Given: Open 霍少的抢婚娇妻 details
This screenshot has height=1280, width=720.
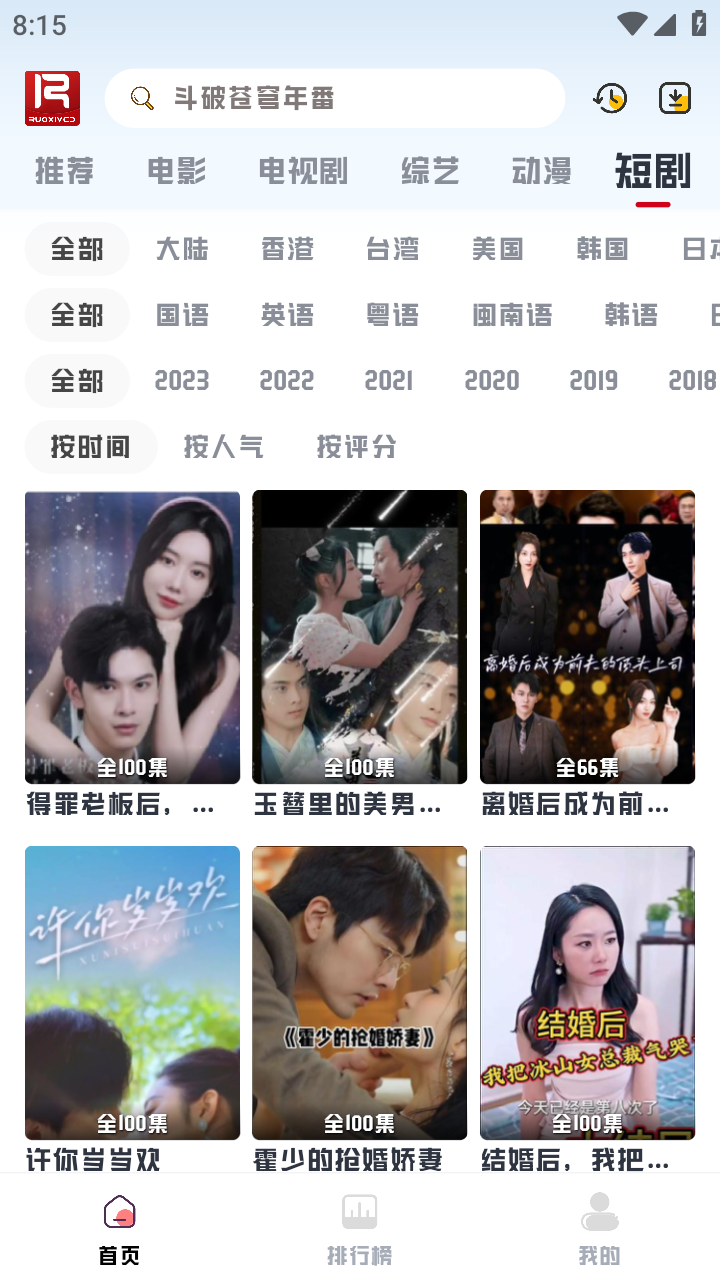Looking at the screenshot, I should [359, 992].
